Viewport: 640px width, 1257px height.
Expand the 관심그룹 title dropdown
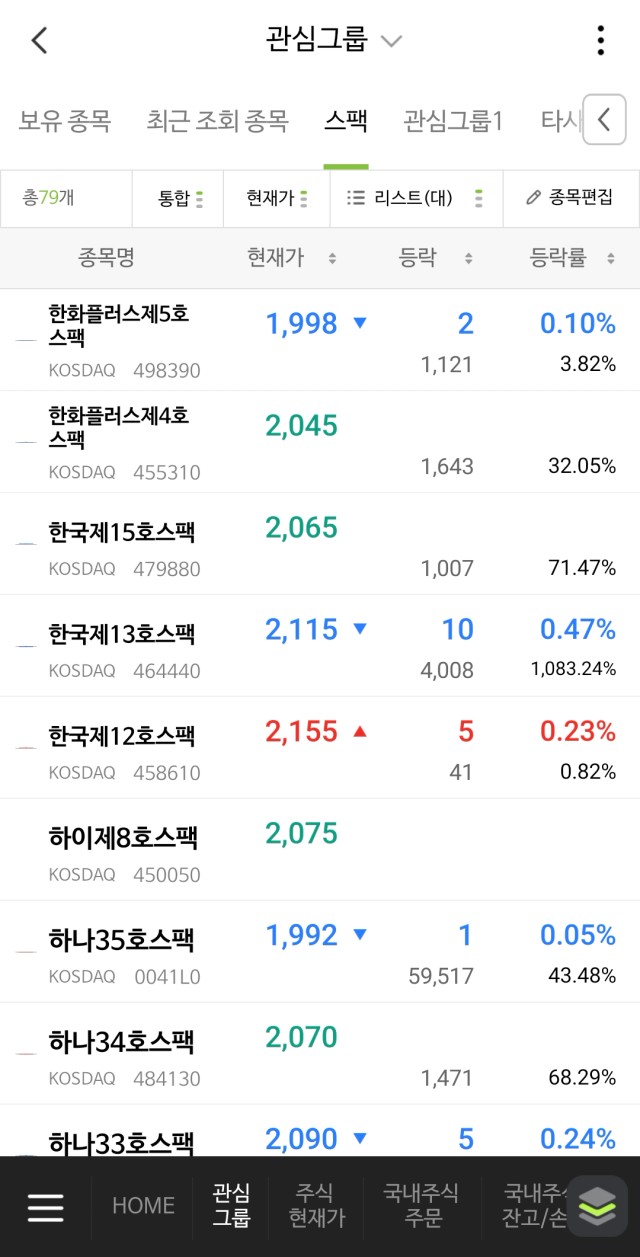click(334, 40)
